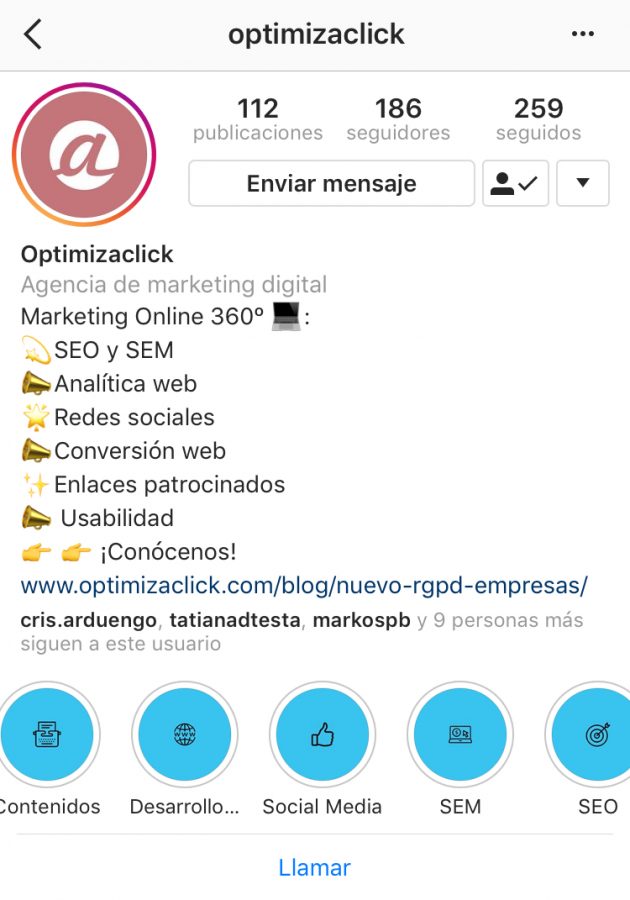Open the 259 seguidos list

click(538, 119)
